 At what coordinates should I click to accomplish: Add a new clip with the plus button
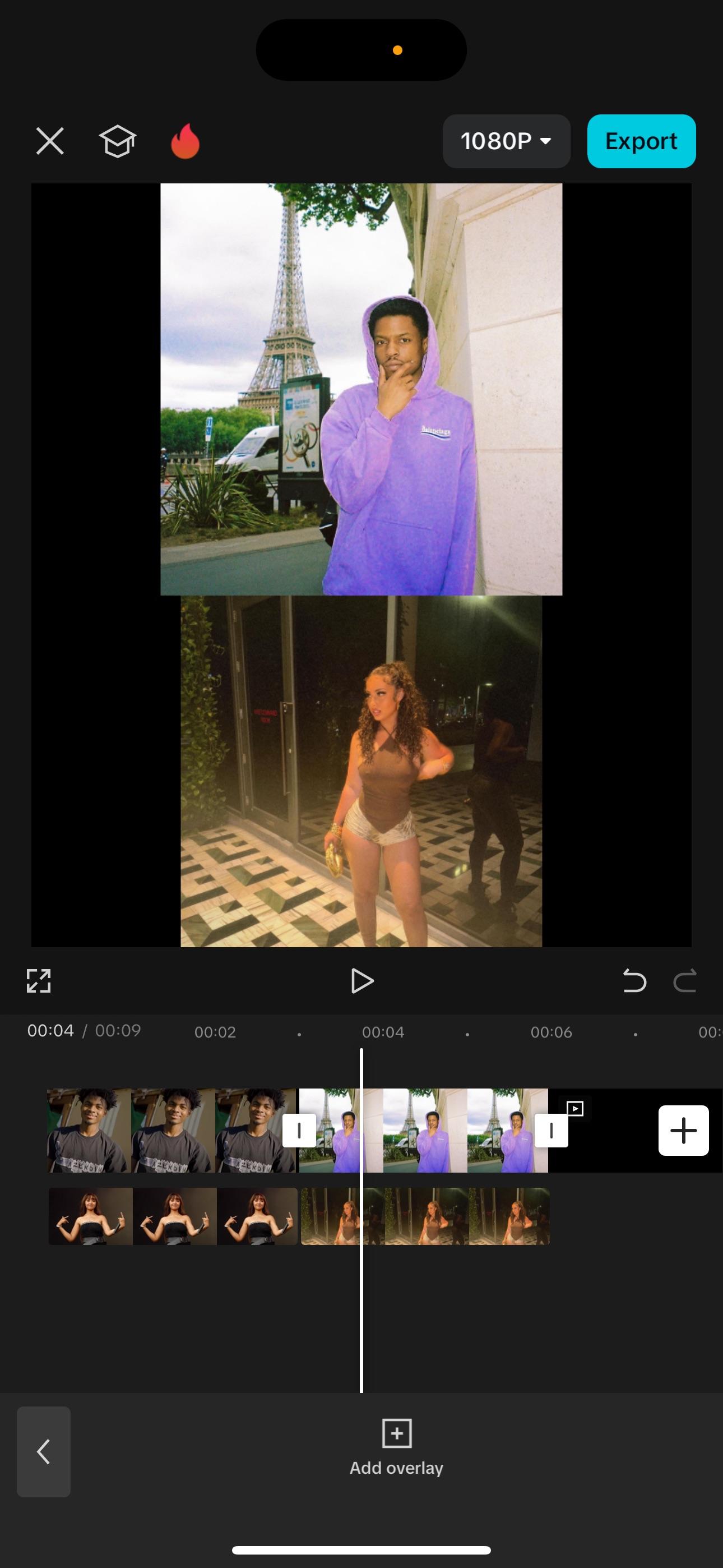coord(683,1131)
